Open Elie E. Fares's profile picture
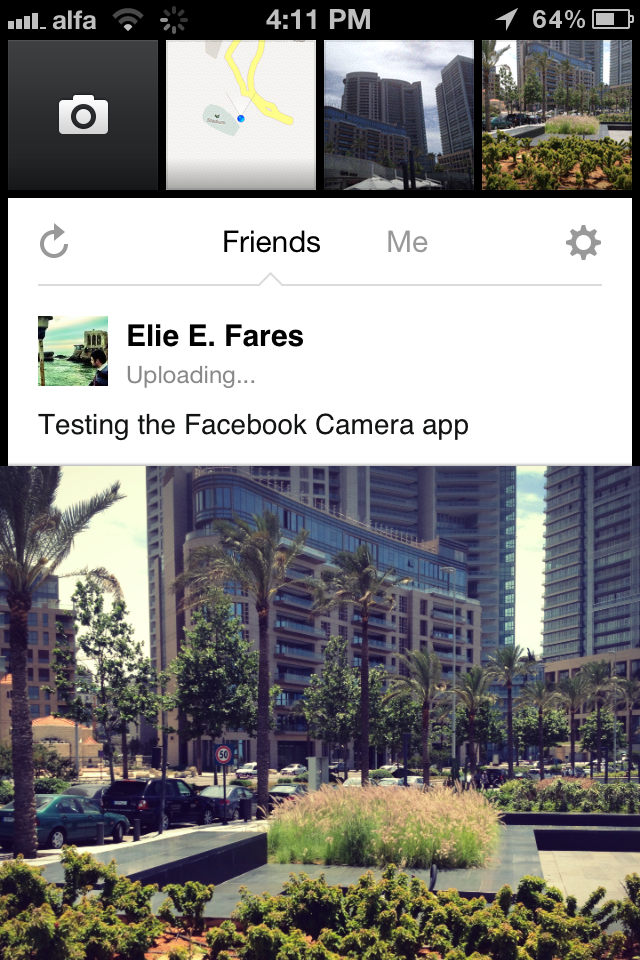Screen dimensions: 640x960 (73, 351)
